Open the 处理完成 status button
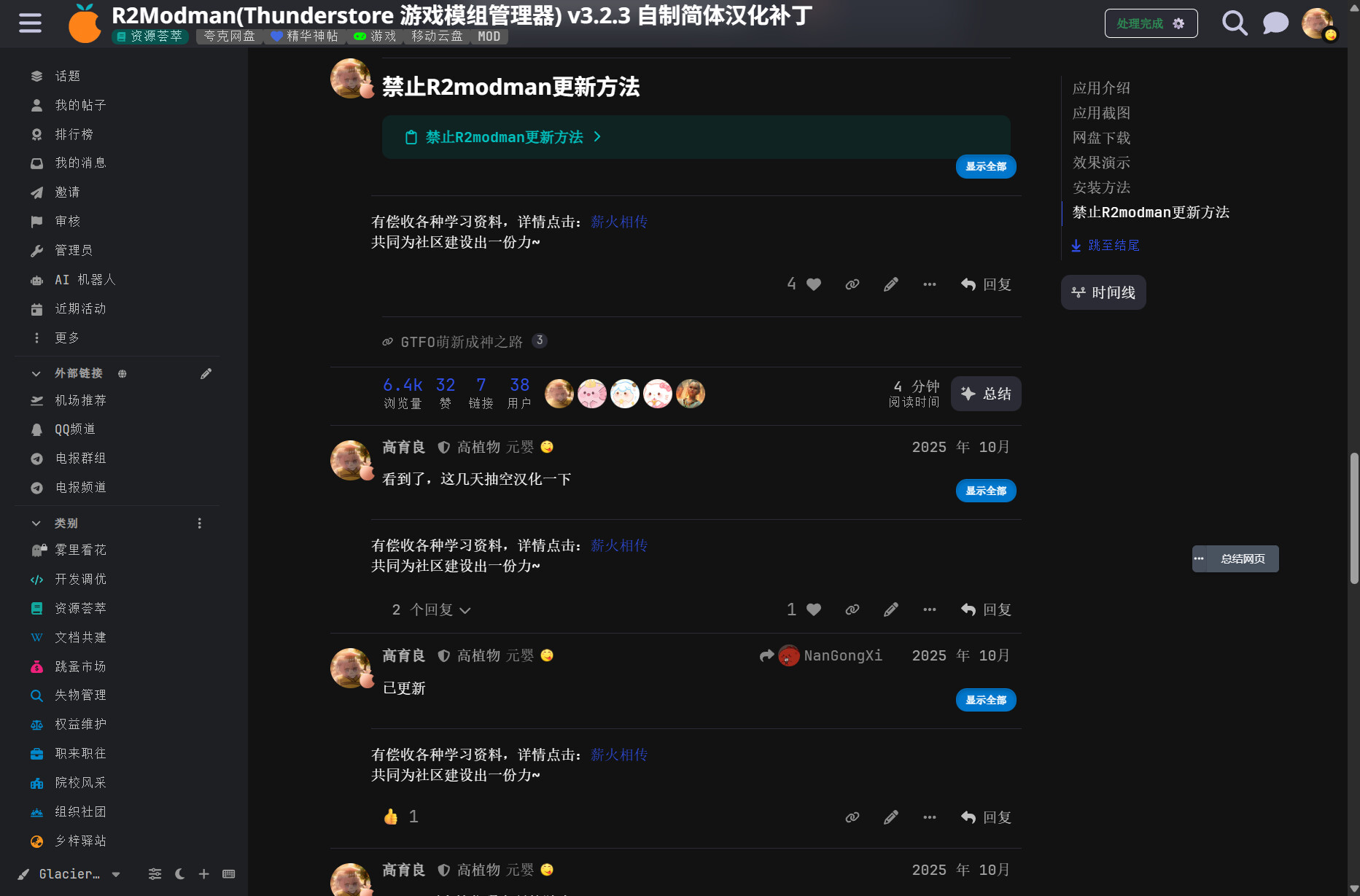This screenshot has height=896, width=1360. (x=1151, y=23)
